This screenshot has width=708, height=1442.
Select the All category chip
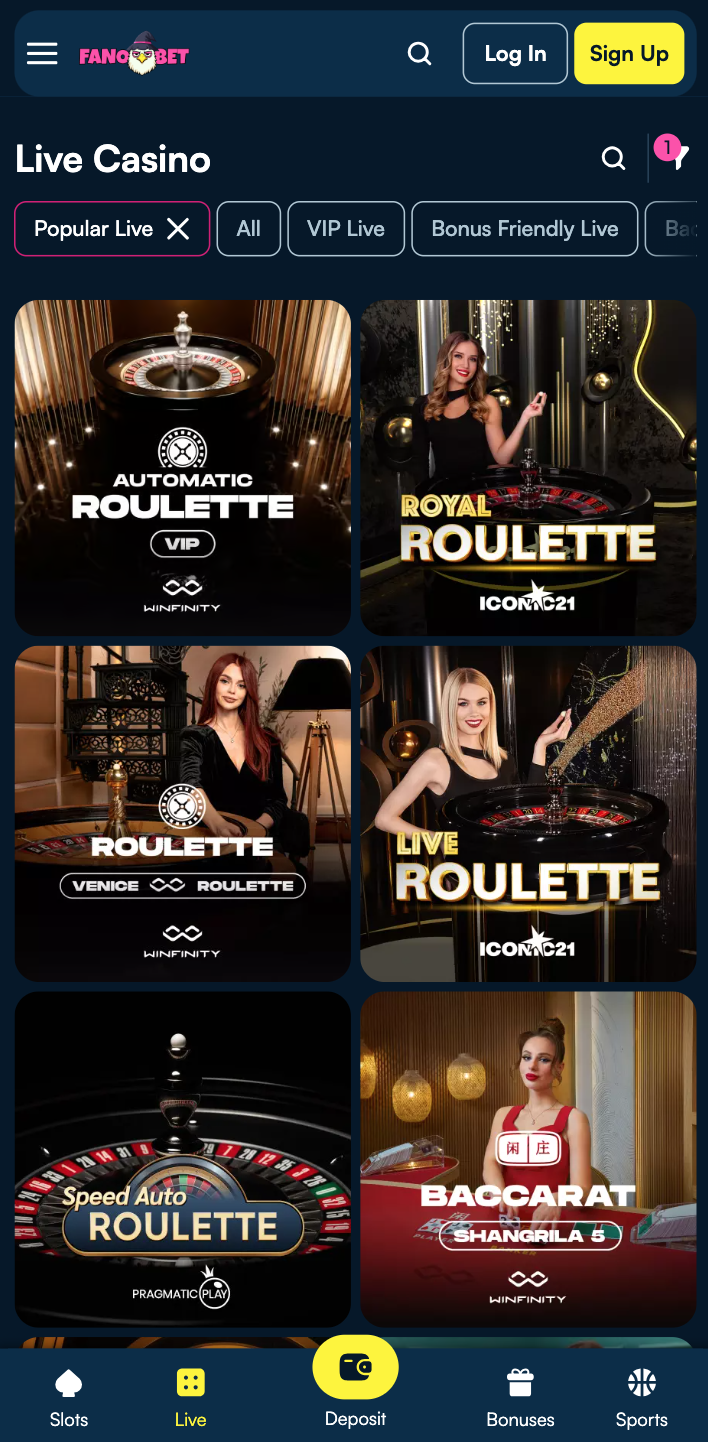249,229
